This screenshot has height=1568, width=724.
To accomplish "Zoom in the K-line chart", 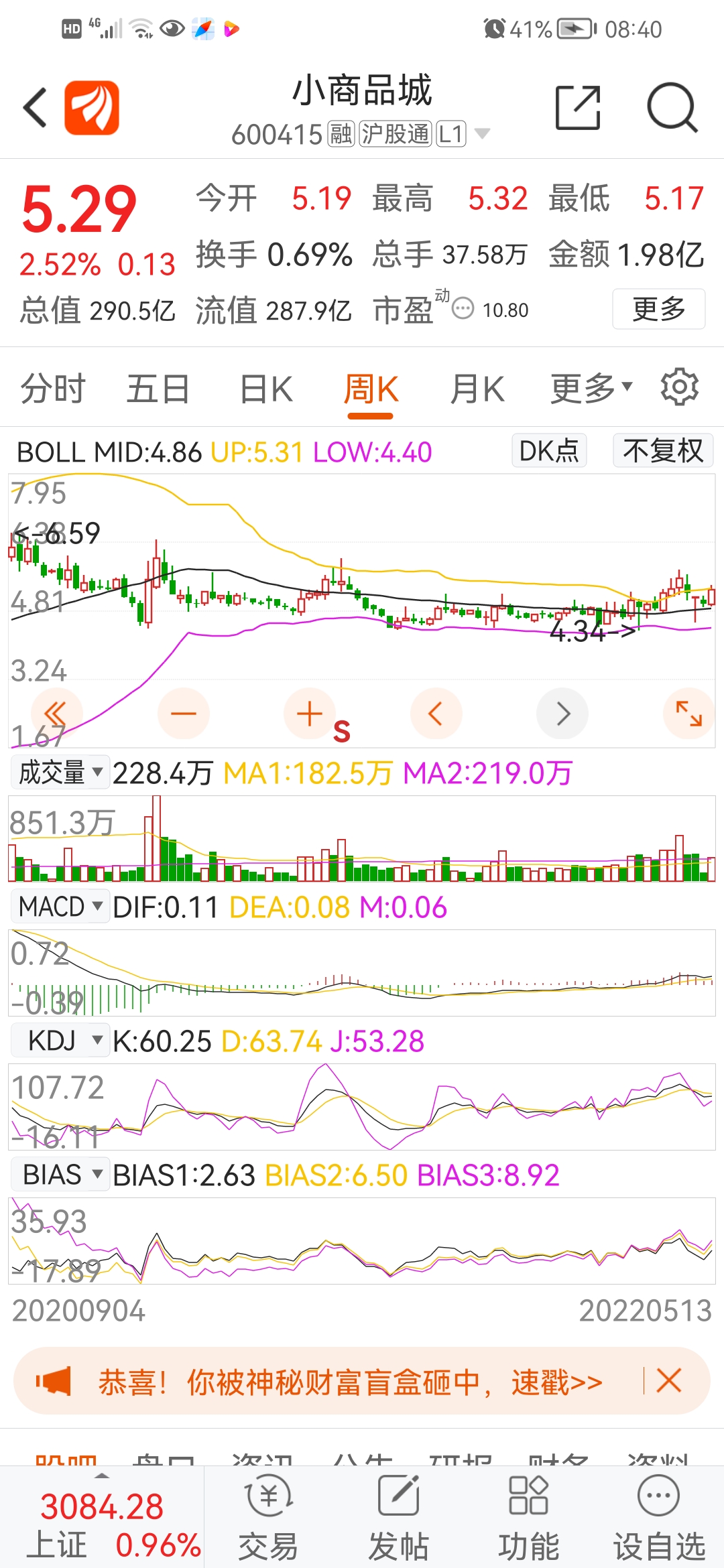I will (310, 714).
